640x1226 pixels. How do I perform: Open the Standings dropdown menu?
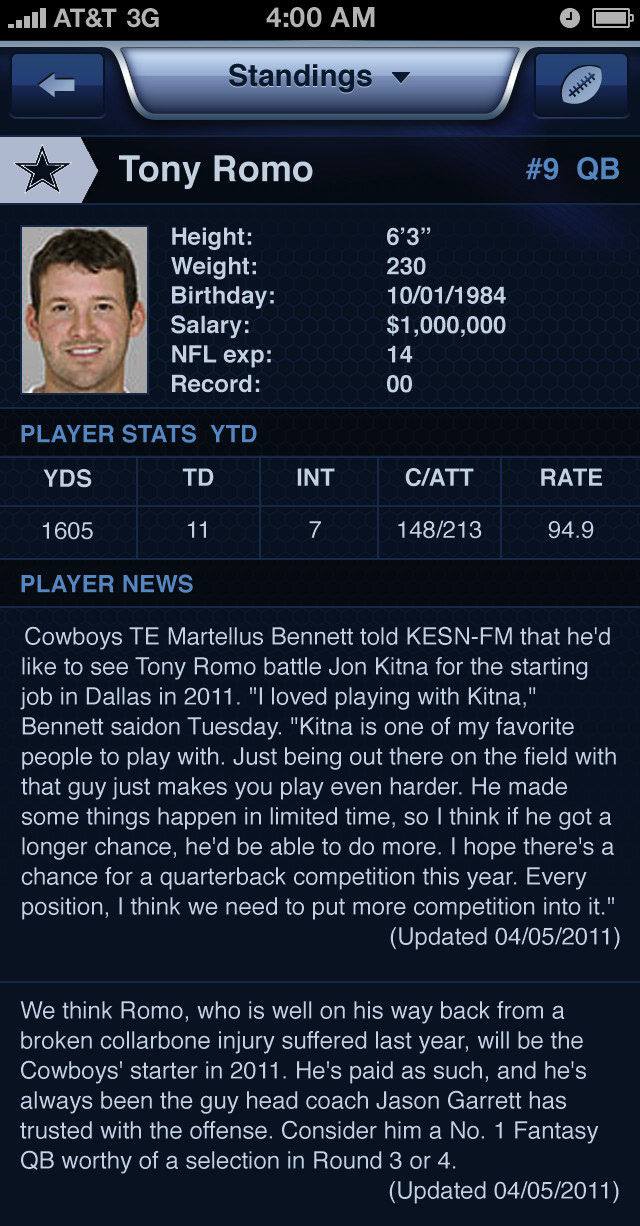pos(319,77)
